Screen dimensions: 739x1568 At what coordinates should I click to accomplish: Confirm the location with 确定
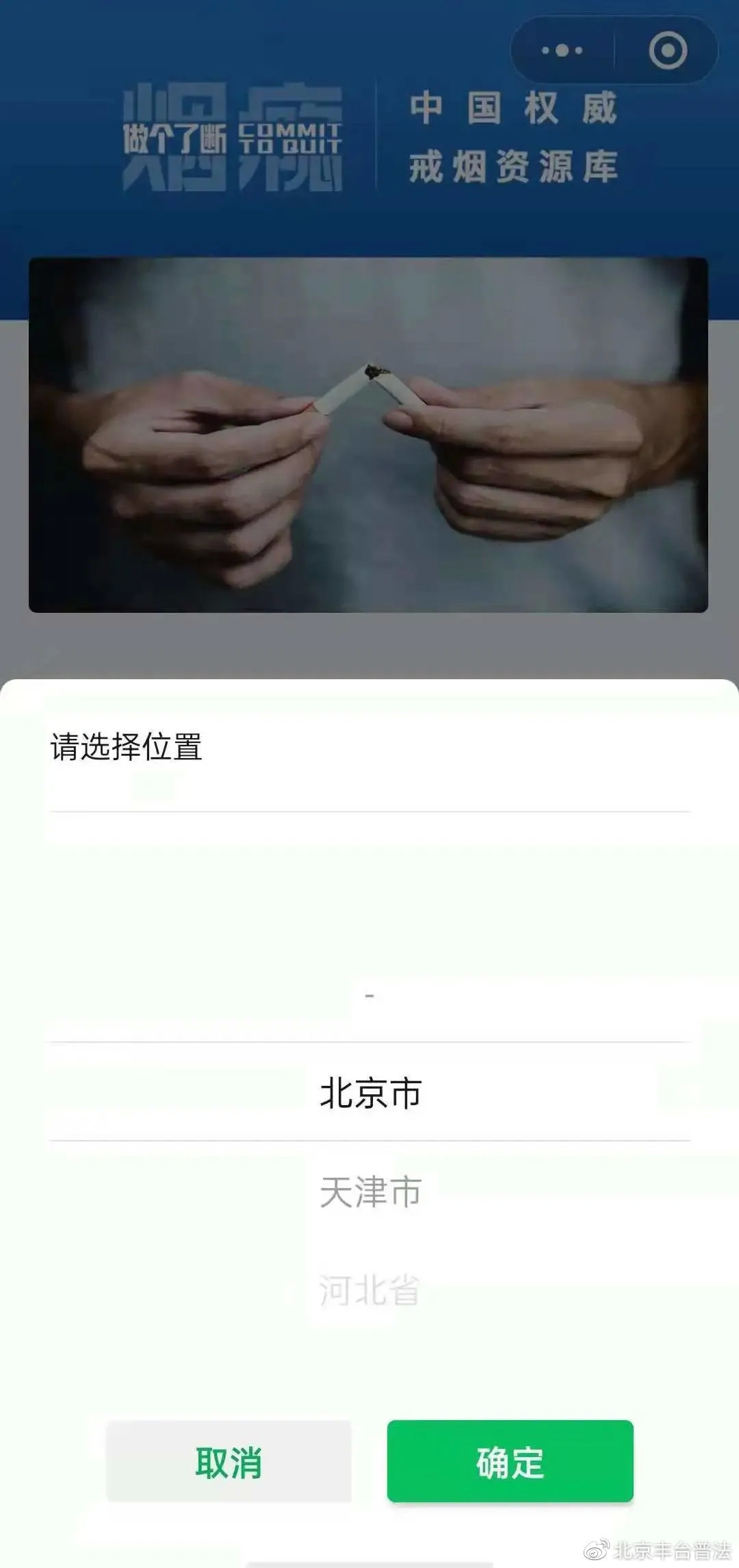pos(510,1462)
